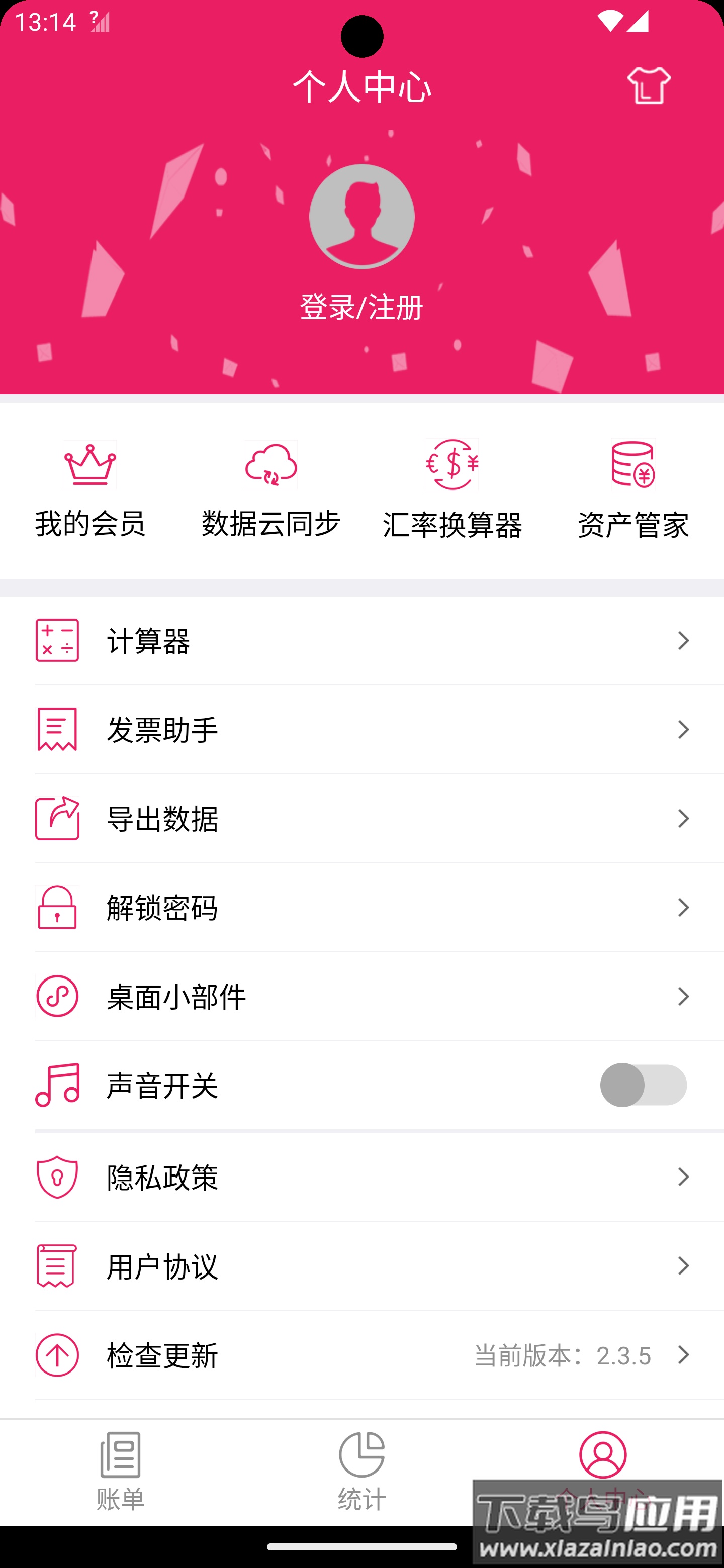Toggle the sound setting off and on
This screenshot has width=724, height=1568.
click(x=644, y=1086)
